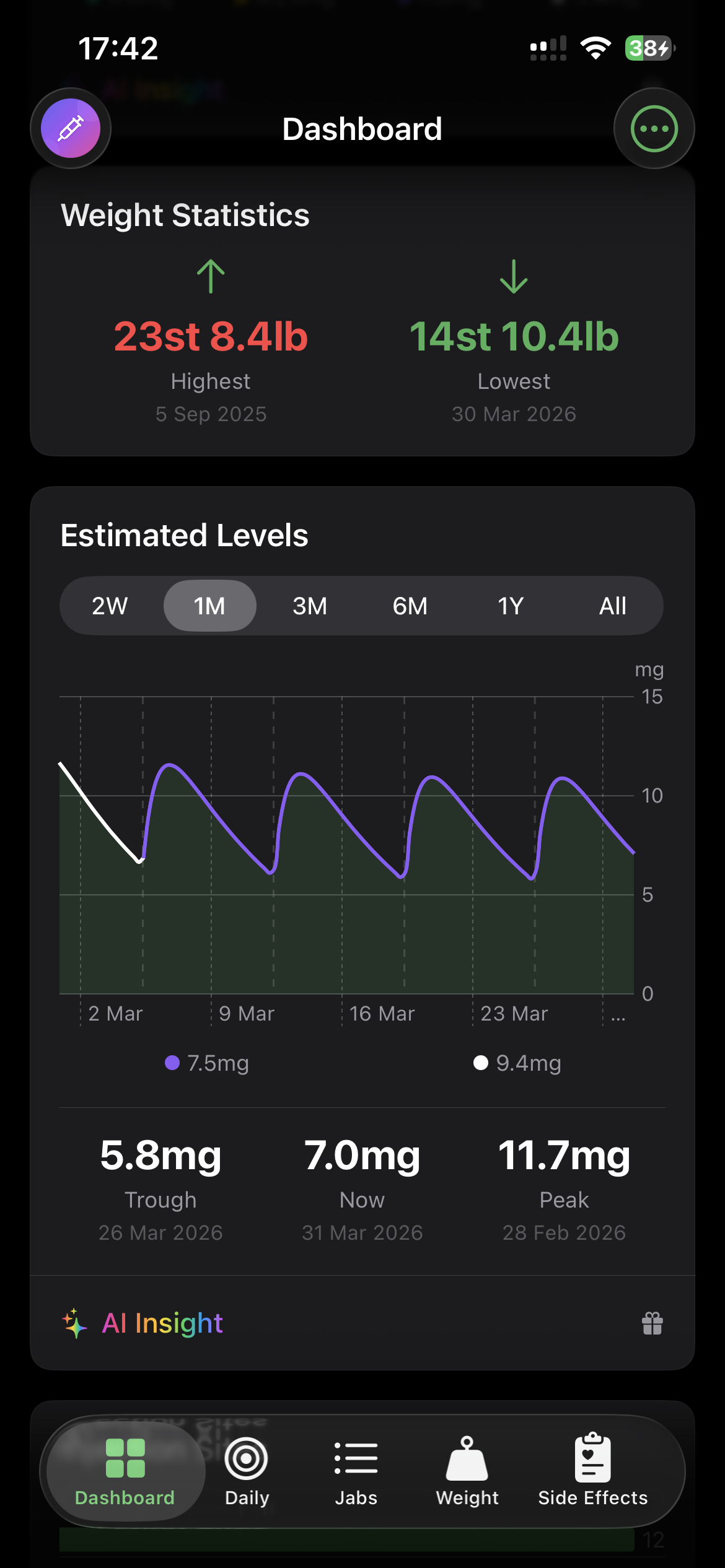Open the syringe injection icon
Viewport: 725px width, 1568px height.
(70, 128)
